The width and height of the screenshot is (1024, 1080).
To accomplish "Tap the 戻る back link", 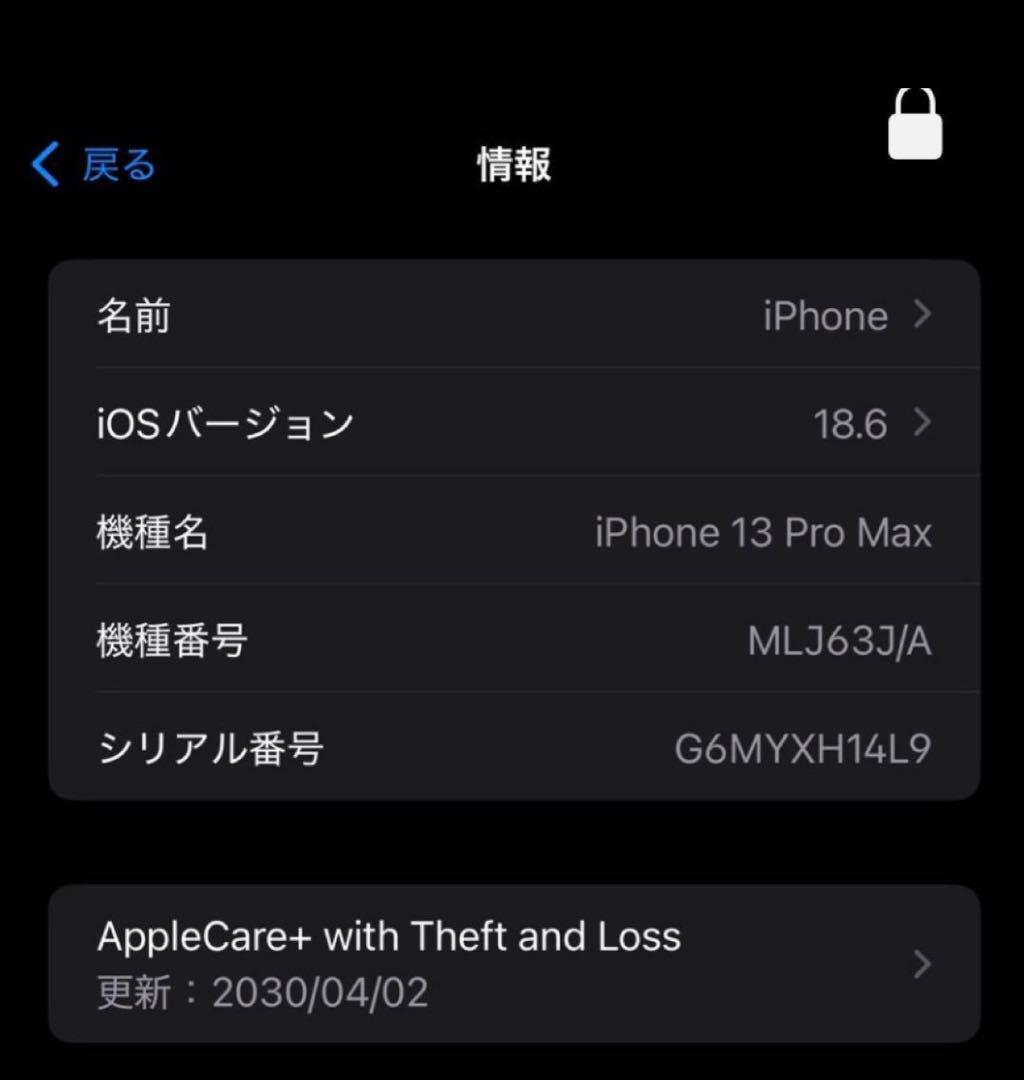I will pos(117,164).
